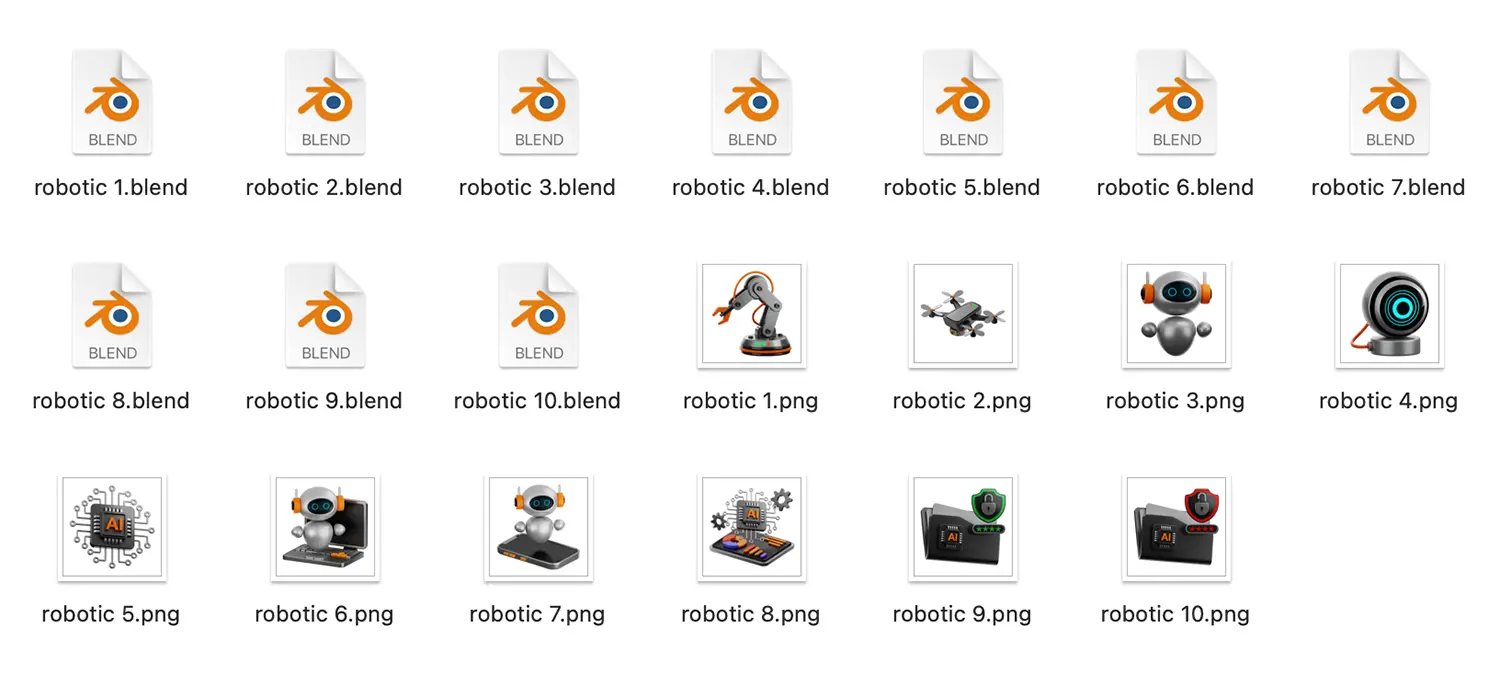1500x697 pixels.
Task: Open the robotic 1.blend file
Action: [112, 103]
